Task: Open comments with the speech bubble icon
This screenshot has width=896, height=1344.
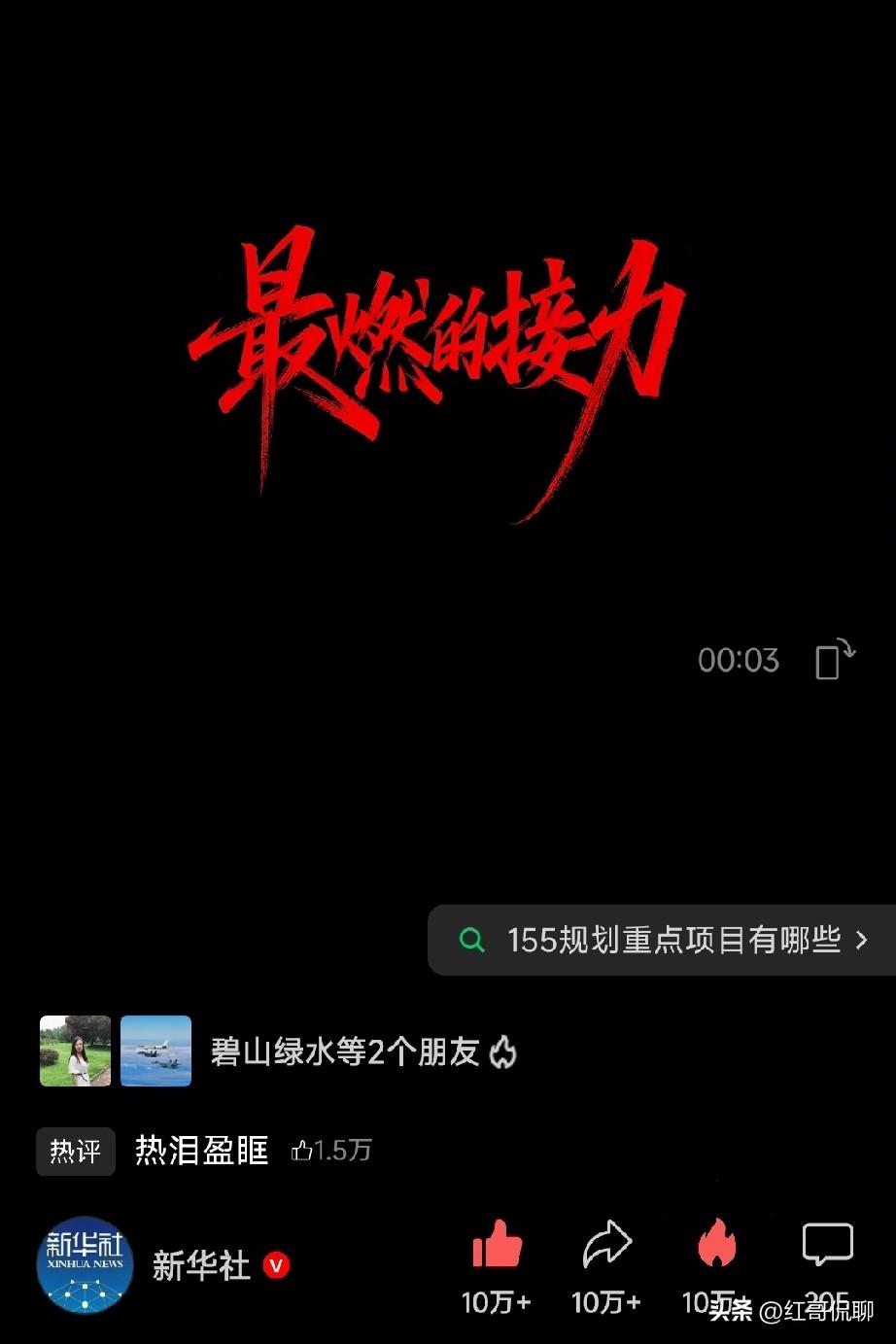Action: pos(828,1242)
